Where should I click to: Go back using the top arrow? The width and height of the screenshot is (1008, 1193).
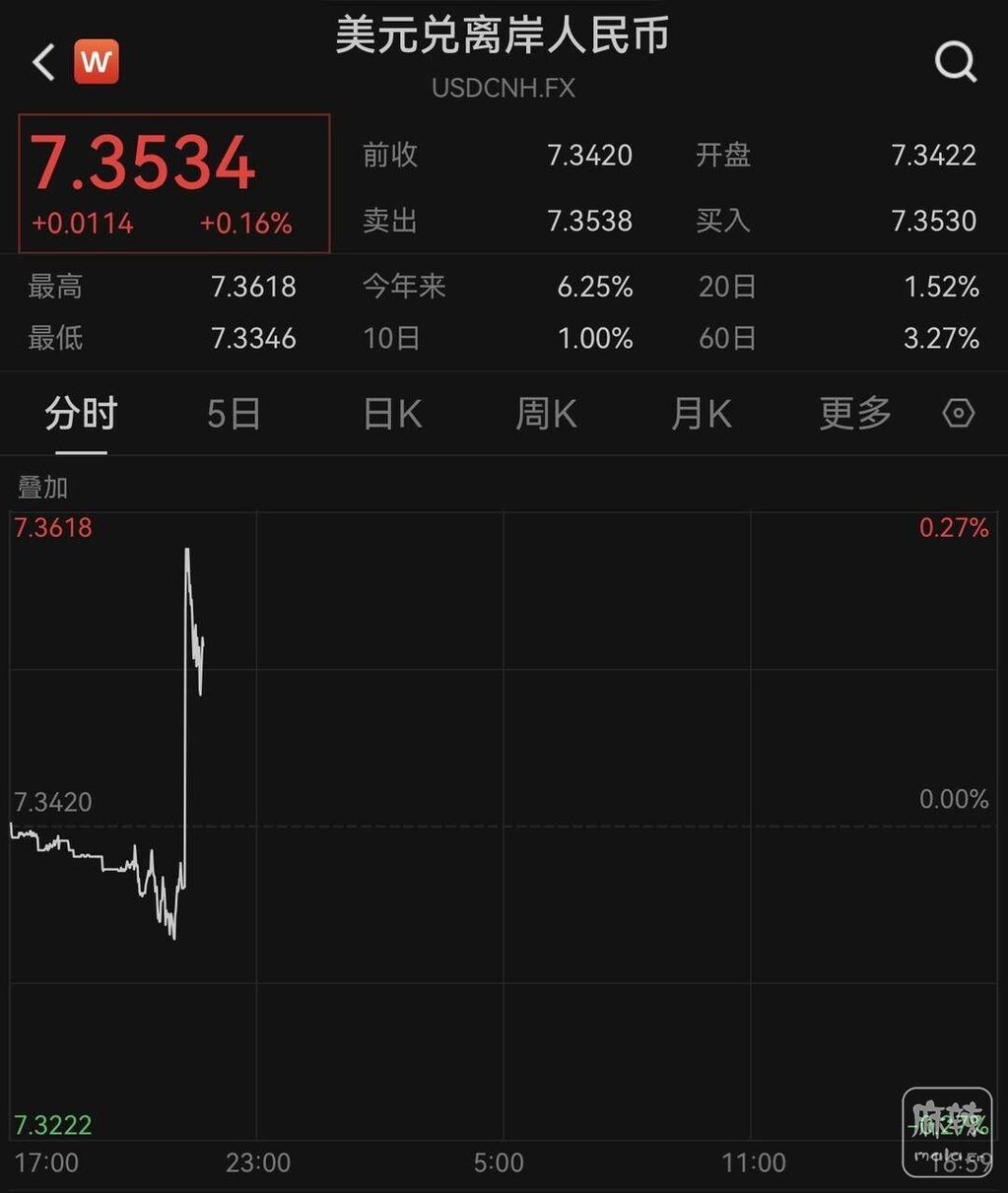(43, 62)
